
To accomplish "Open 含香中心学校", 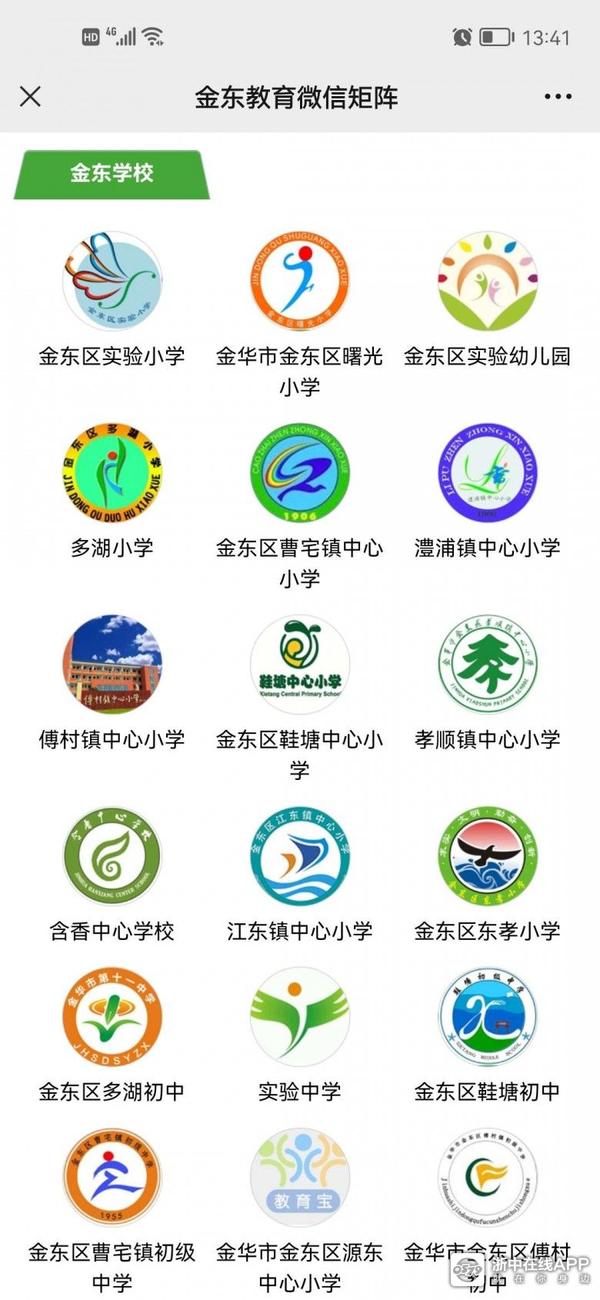I will [x=112, y=856].
